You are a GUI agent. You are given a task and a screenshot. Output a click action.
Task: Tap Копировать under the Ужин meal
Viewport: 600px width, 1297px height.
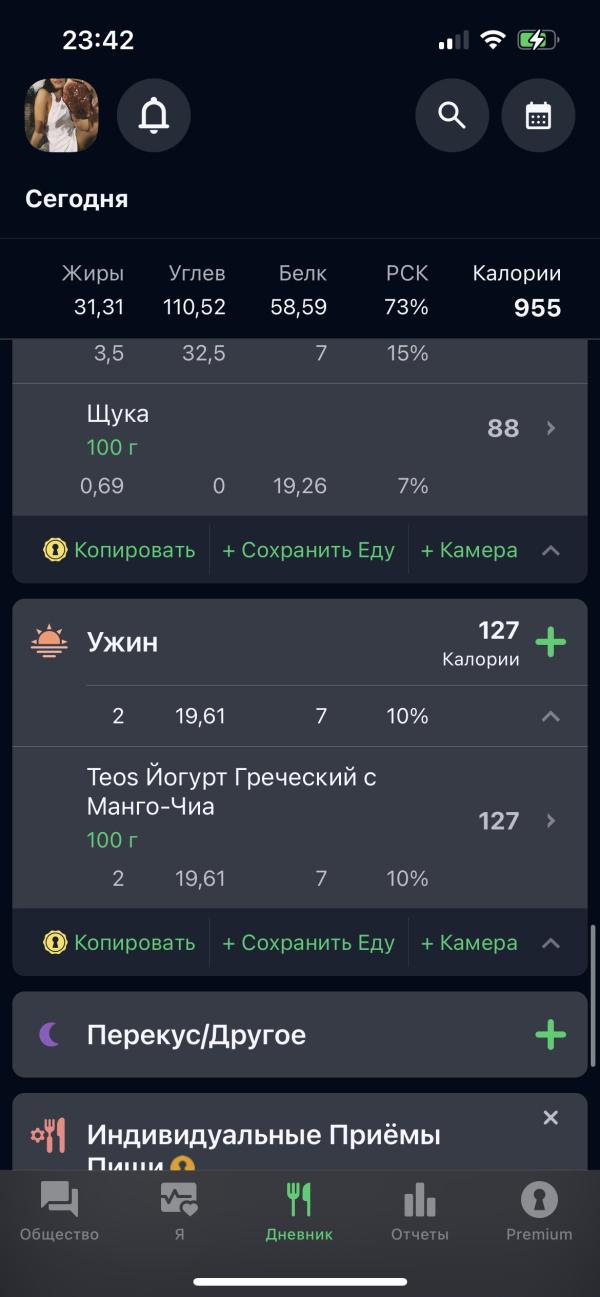[x=120, y=943]
